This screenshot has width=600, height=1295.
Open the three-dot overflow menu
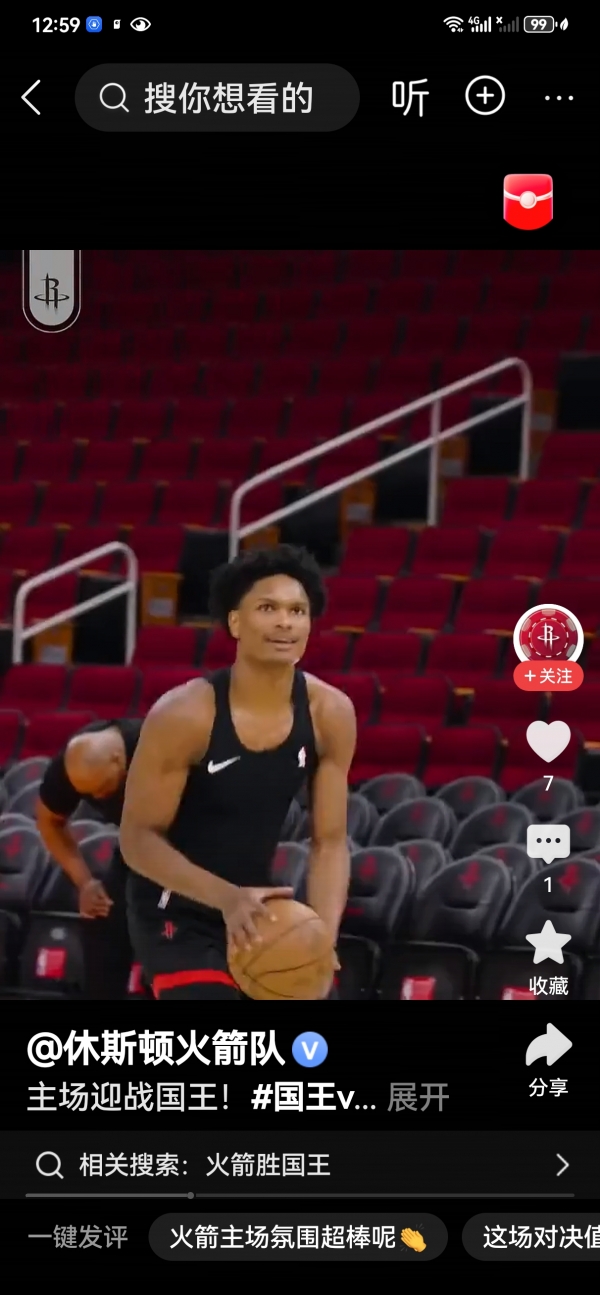(558, 98)
